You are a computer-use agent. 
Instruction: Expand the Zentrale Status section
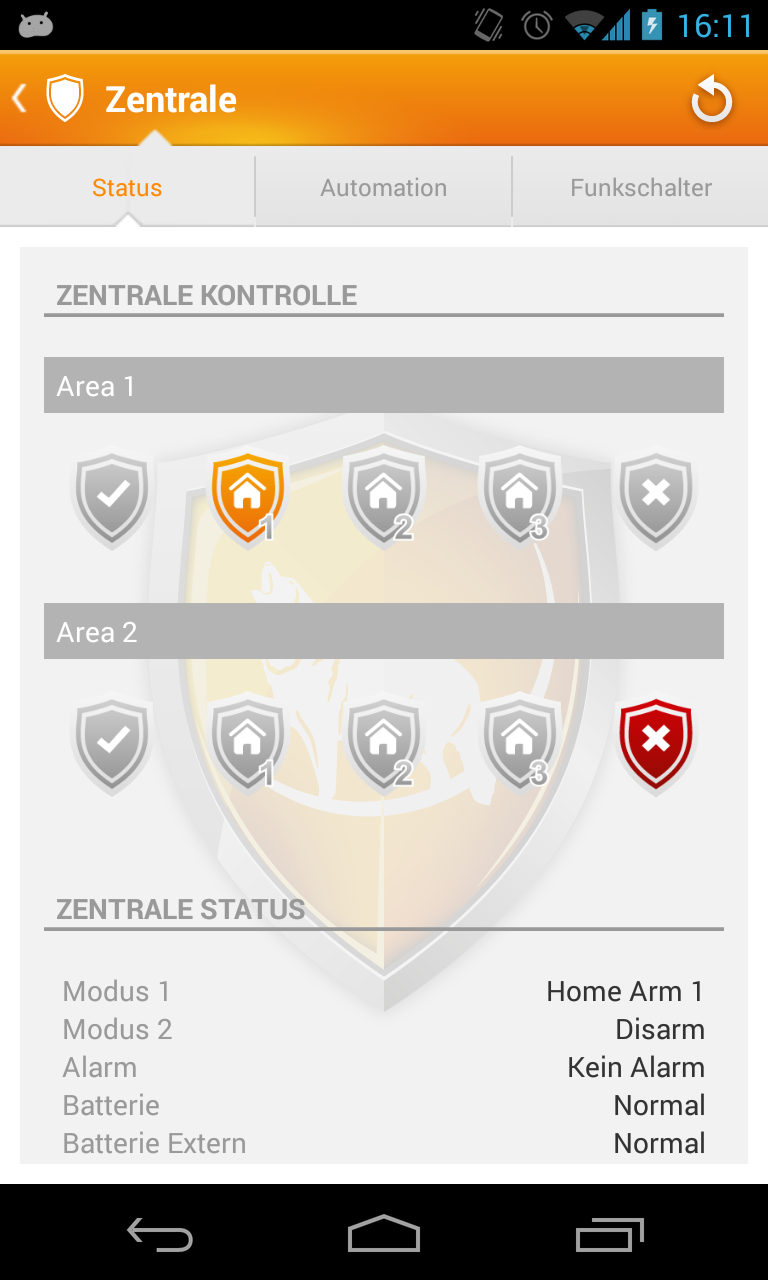(180, 909)
